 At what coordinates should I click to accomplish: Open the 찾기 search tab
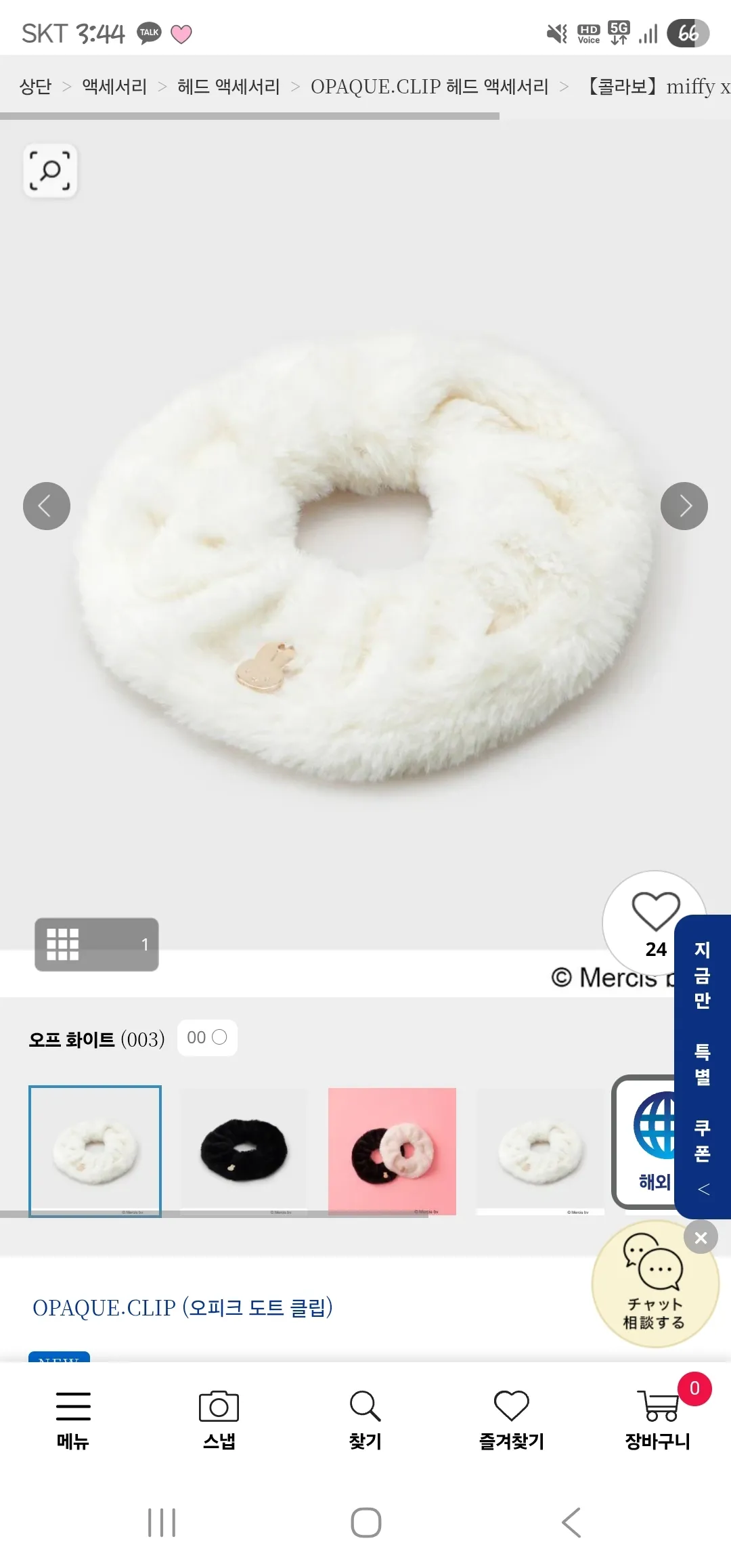[365, 1420]
